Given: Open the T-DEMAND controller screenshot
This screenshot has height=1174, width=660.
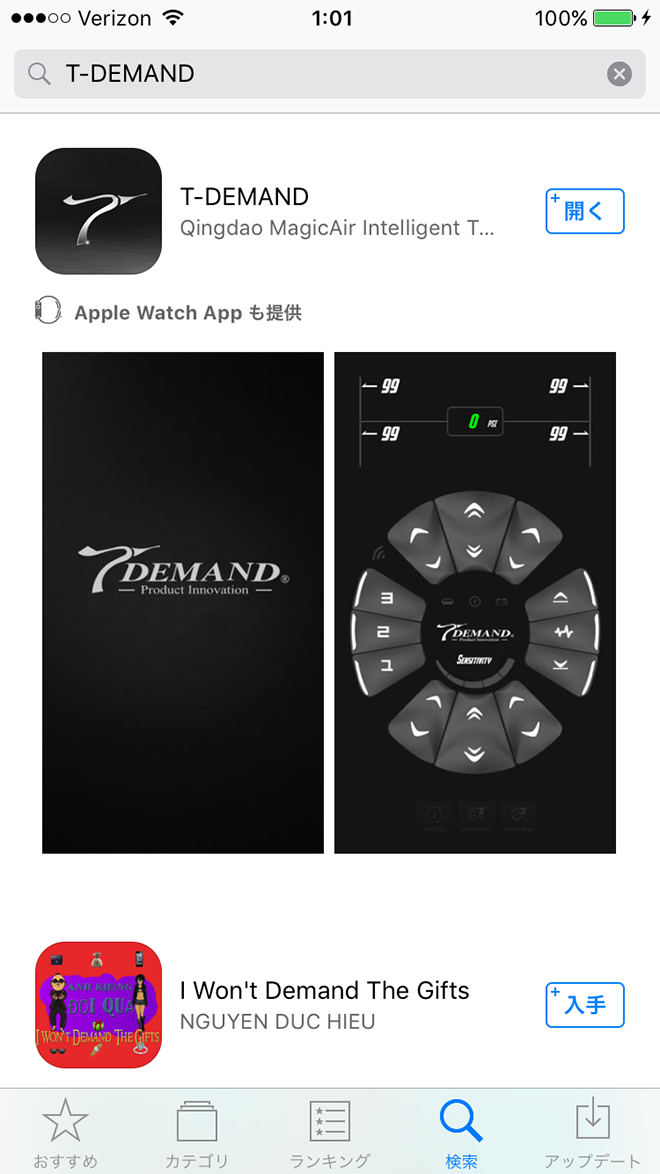Looking at the screenshot, I should click(475, 602).
